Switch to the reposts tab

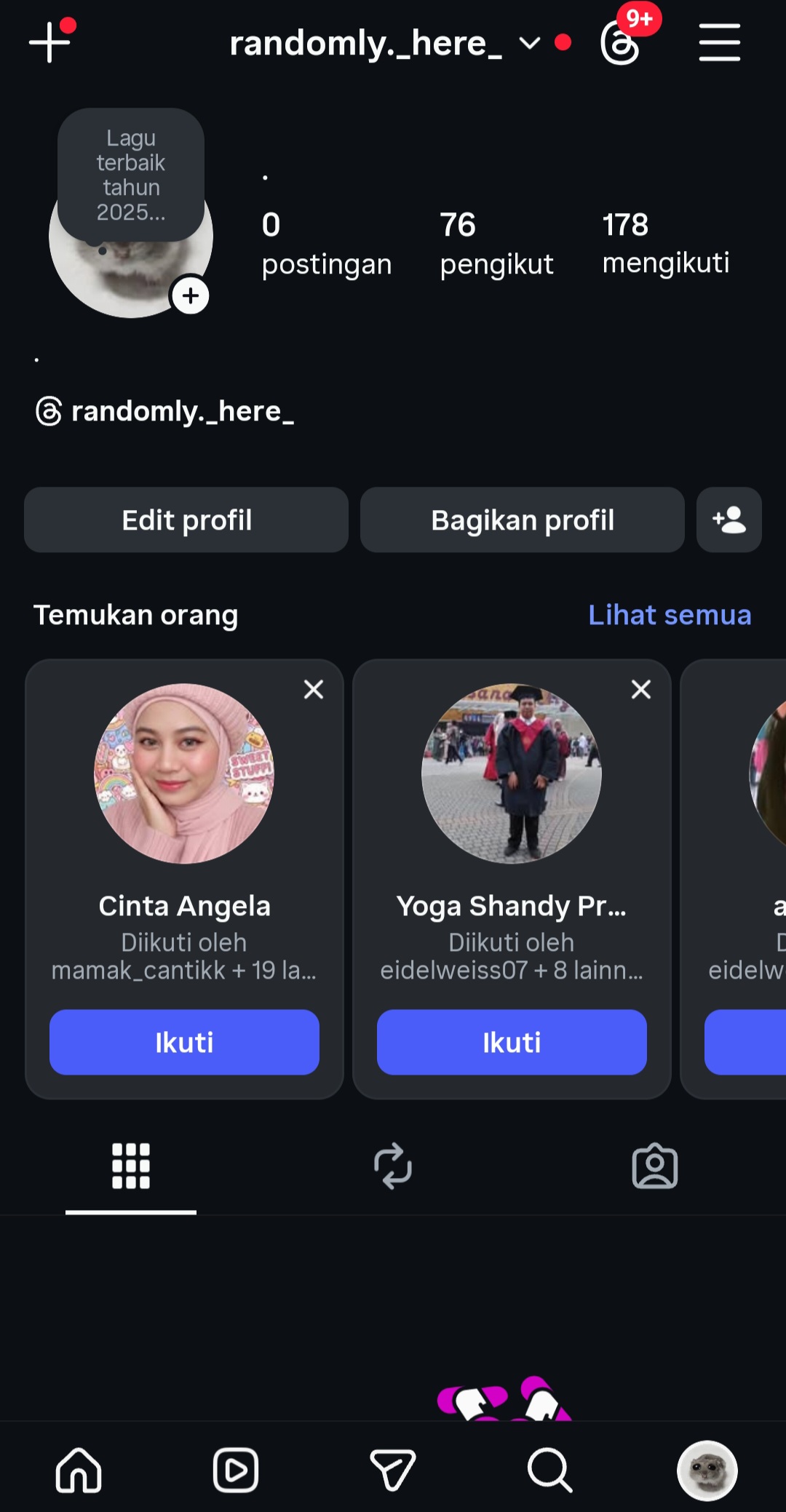tap(393, 1166)
